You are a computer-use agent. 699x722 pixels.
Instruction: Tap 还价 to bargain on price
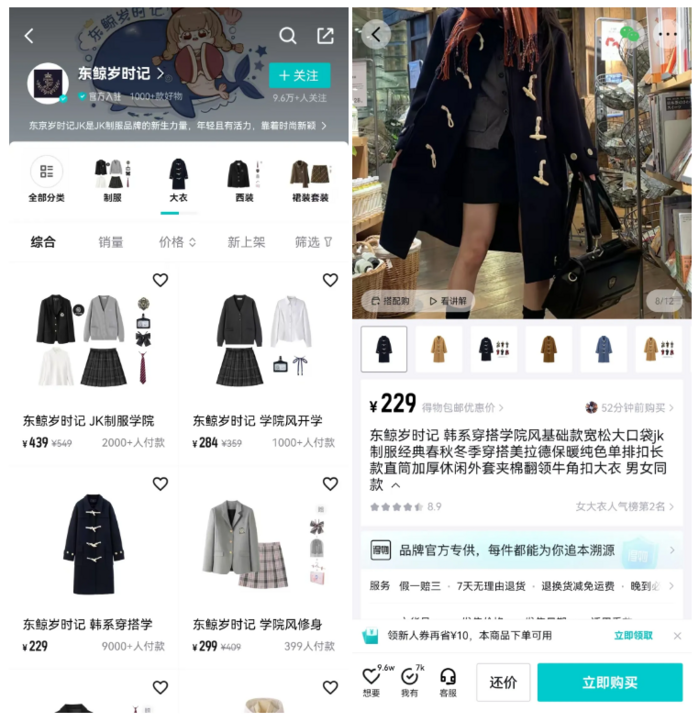tap(503, 682)
